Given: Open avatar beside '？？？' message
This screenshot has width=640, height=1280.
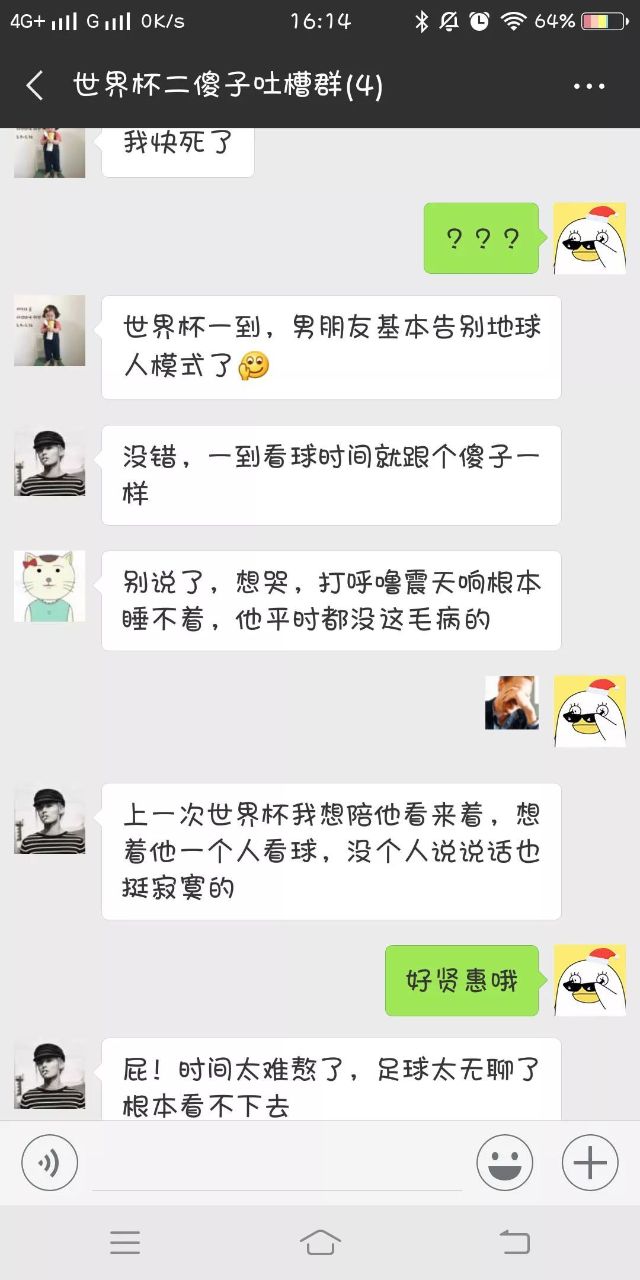Looking at the screenshot, I should (589, 238).
